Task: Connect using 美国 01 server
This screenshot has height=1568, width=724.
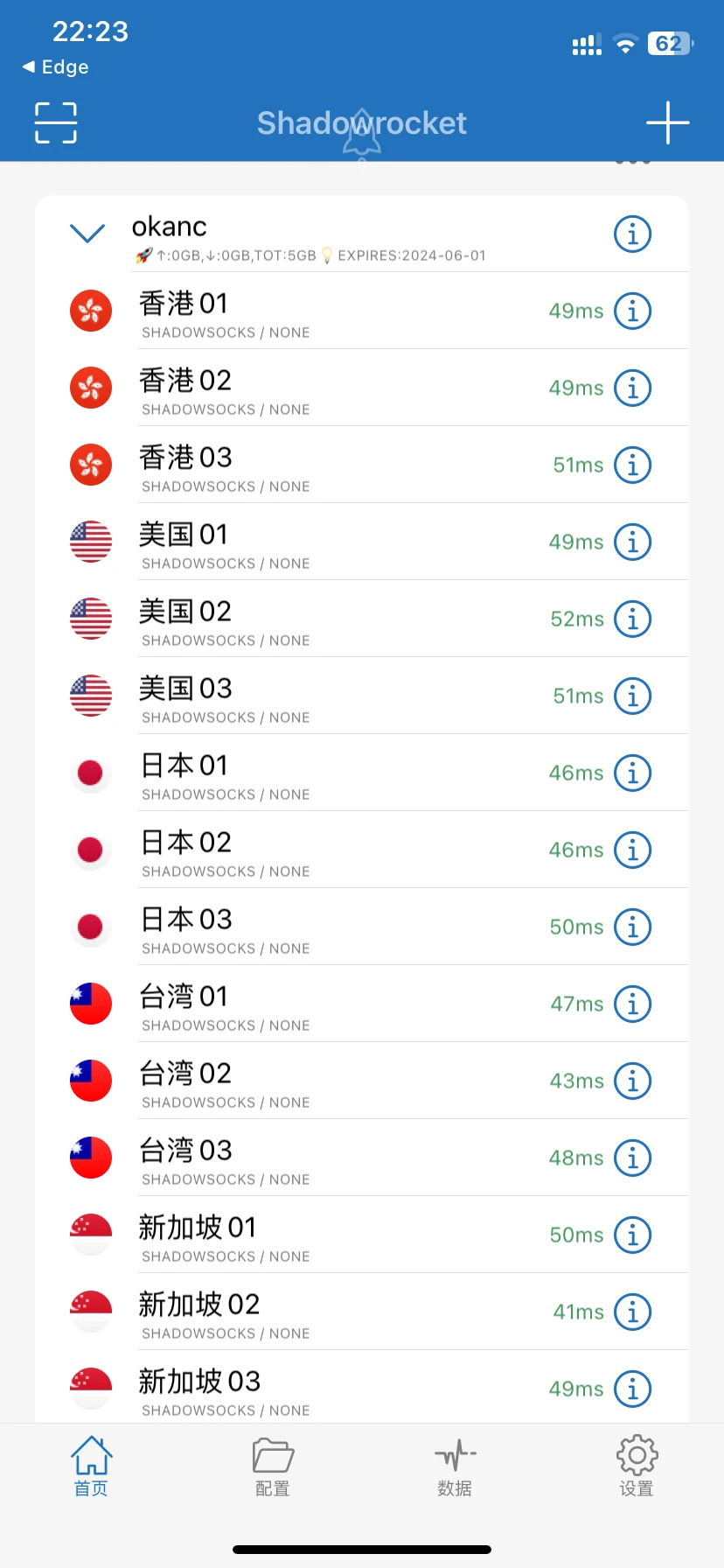Action: pyautogui.click(x=332, y=542)
